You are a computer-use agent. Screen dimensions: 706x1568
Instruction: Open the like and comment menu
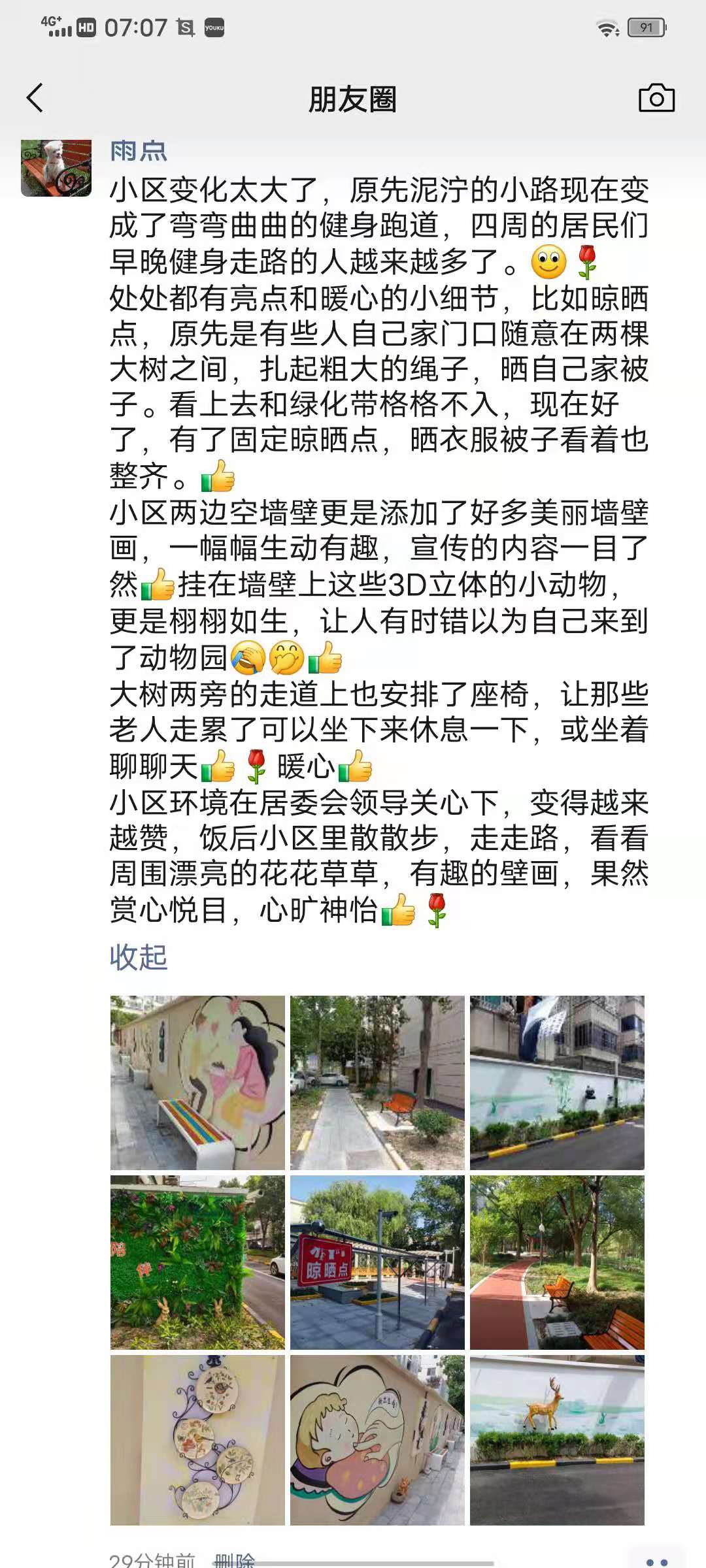point(656,1560)
